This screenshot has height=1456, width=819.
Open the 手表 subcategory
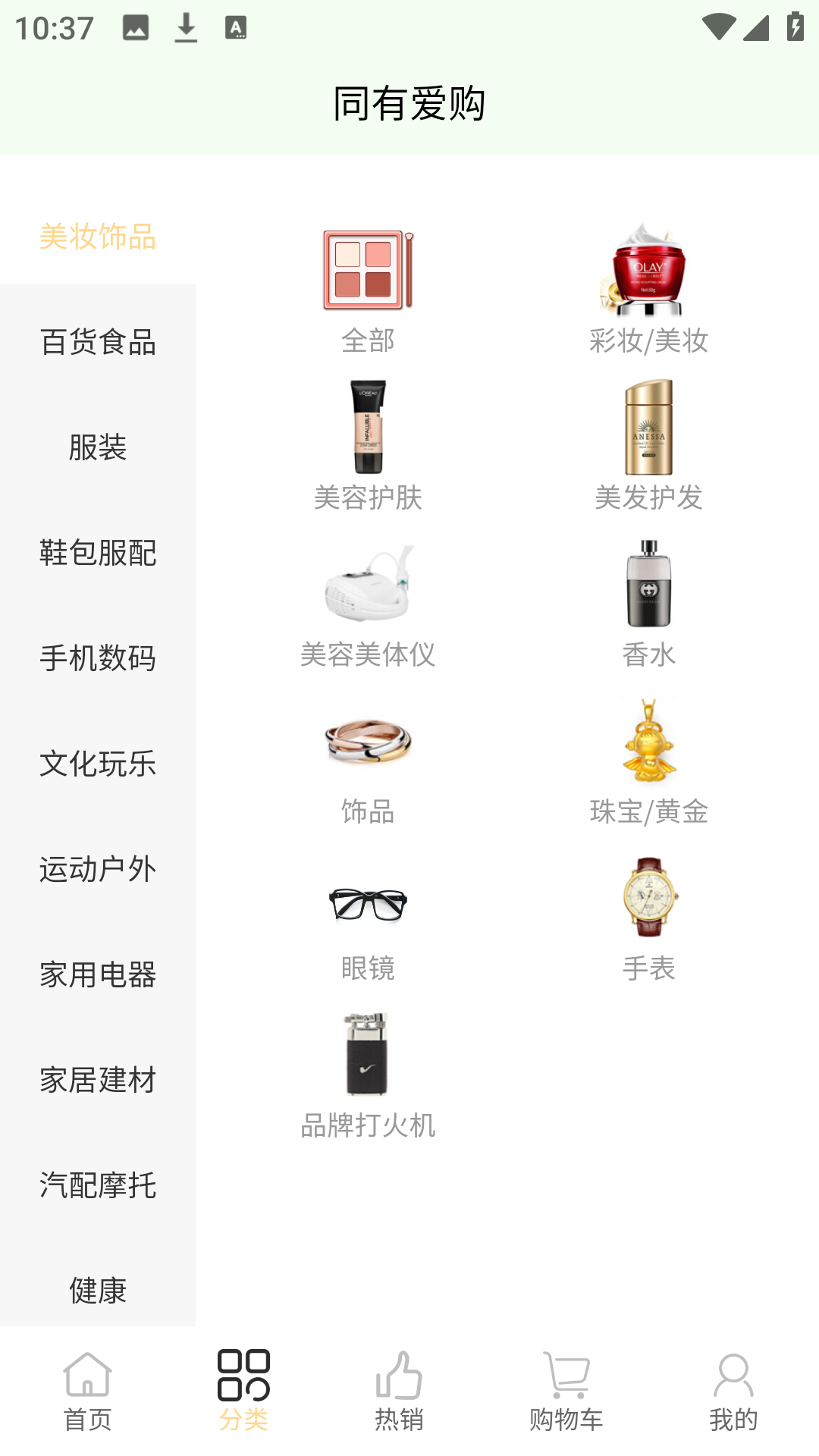(x=648, y=917)
